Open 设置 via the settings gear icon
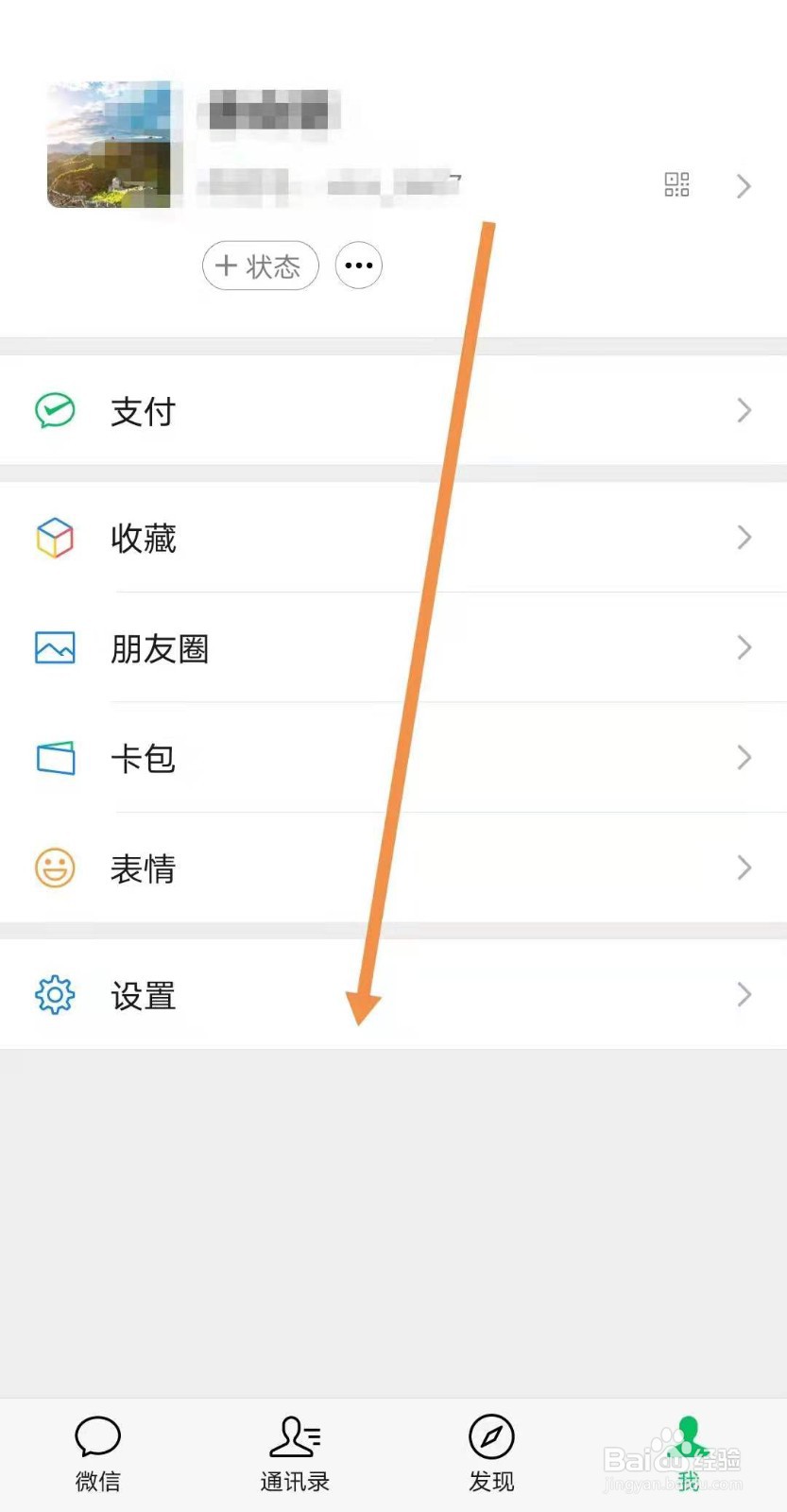 [55, 994]
